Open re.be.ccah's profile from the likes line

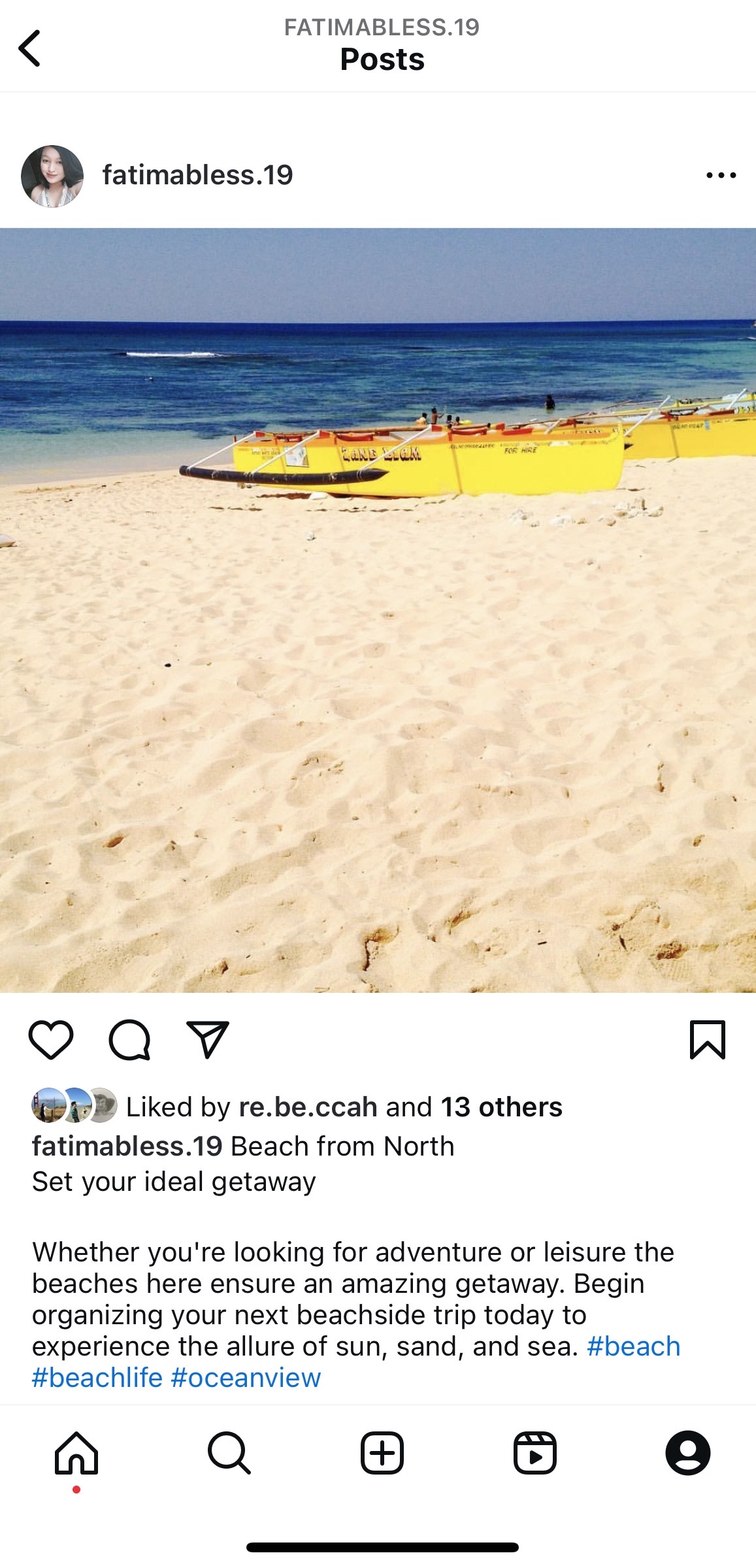[x=308, y=1107]
